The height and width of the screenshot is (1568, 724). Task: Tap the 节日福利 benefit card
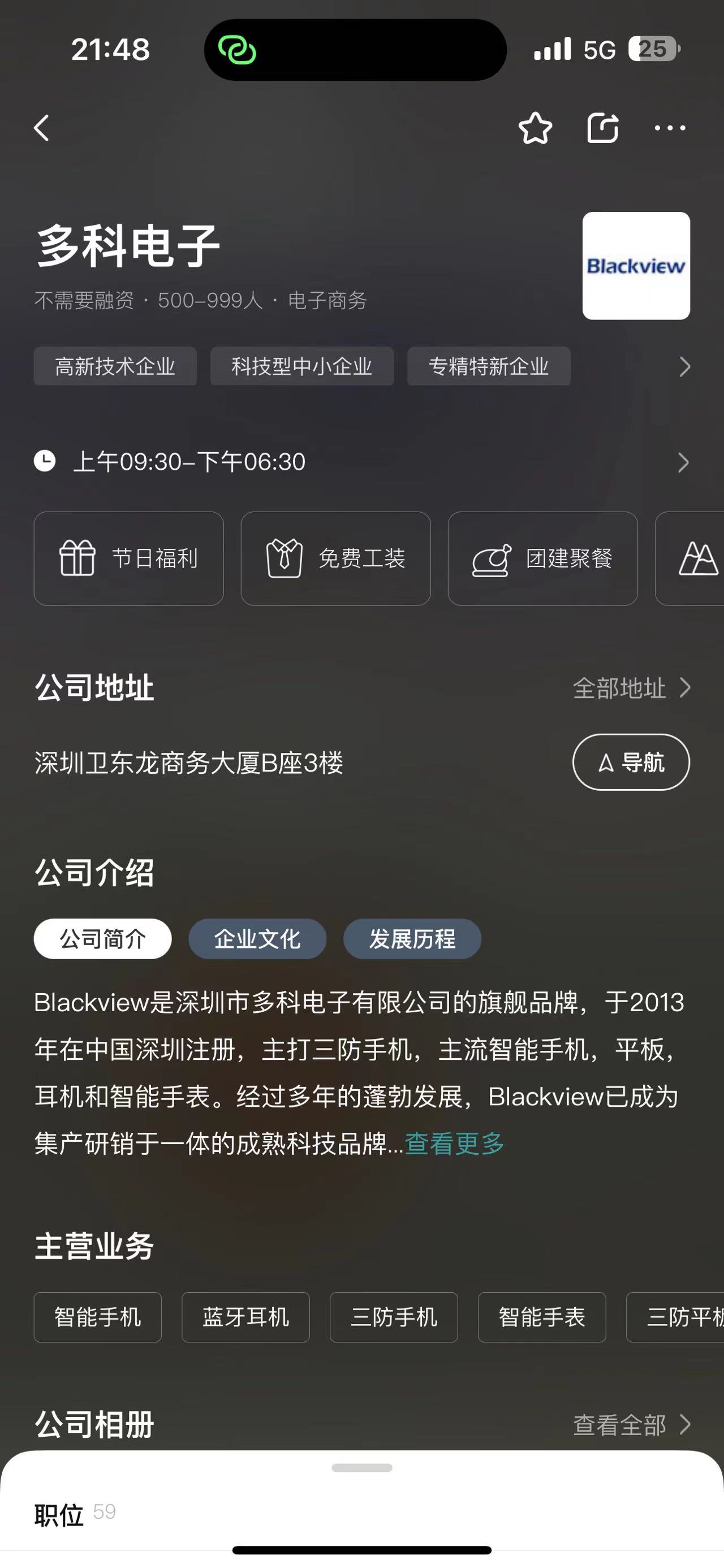(128, 558)
